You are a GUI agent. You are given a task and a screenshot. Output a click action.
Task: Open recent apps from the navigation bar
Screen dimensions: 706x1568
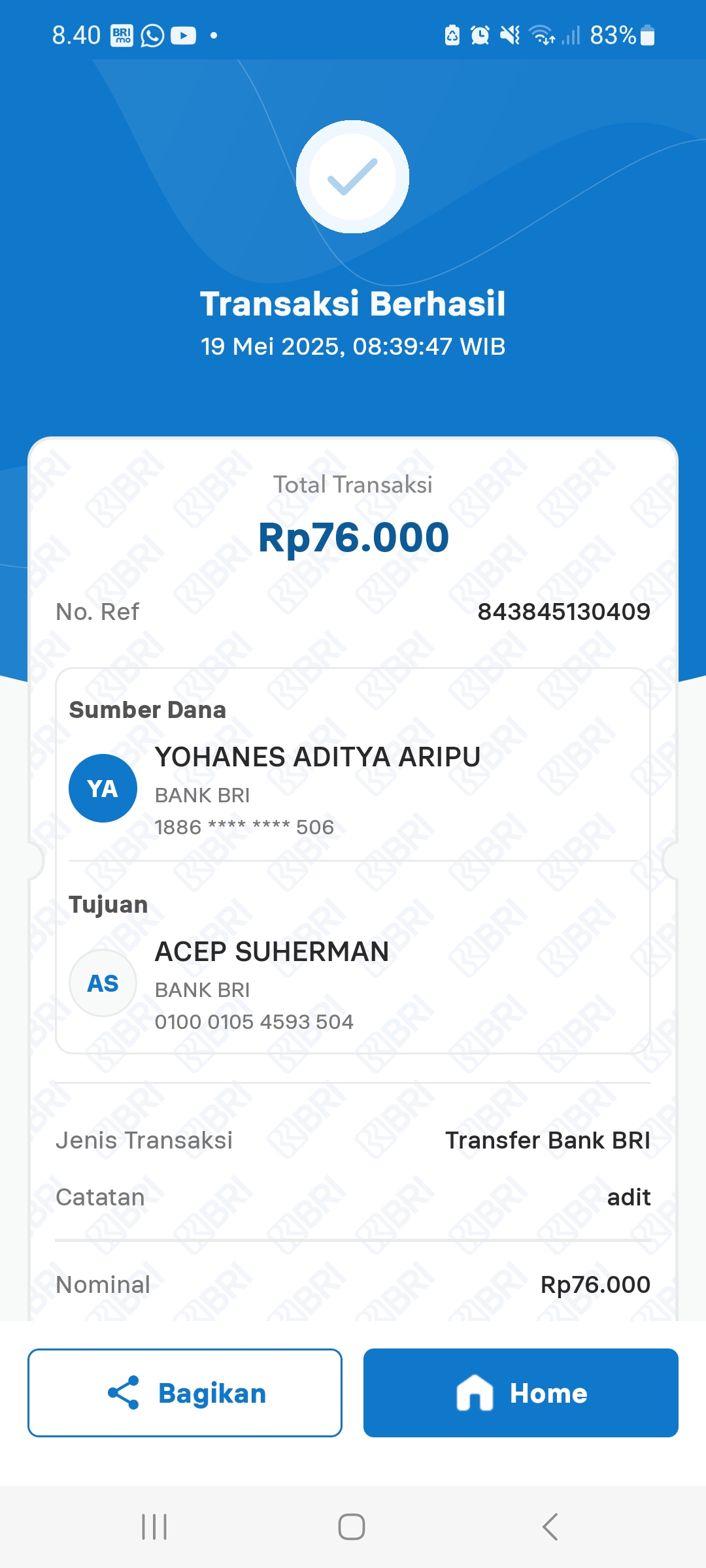tap(154, 1527)
